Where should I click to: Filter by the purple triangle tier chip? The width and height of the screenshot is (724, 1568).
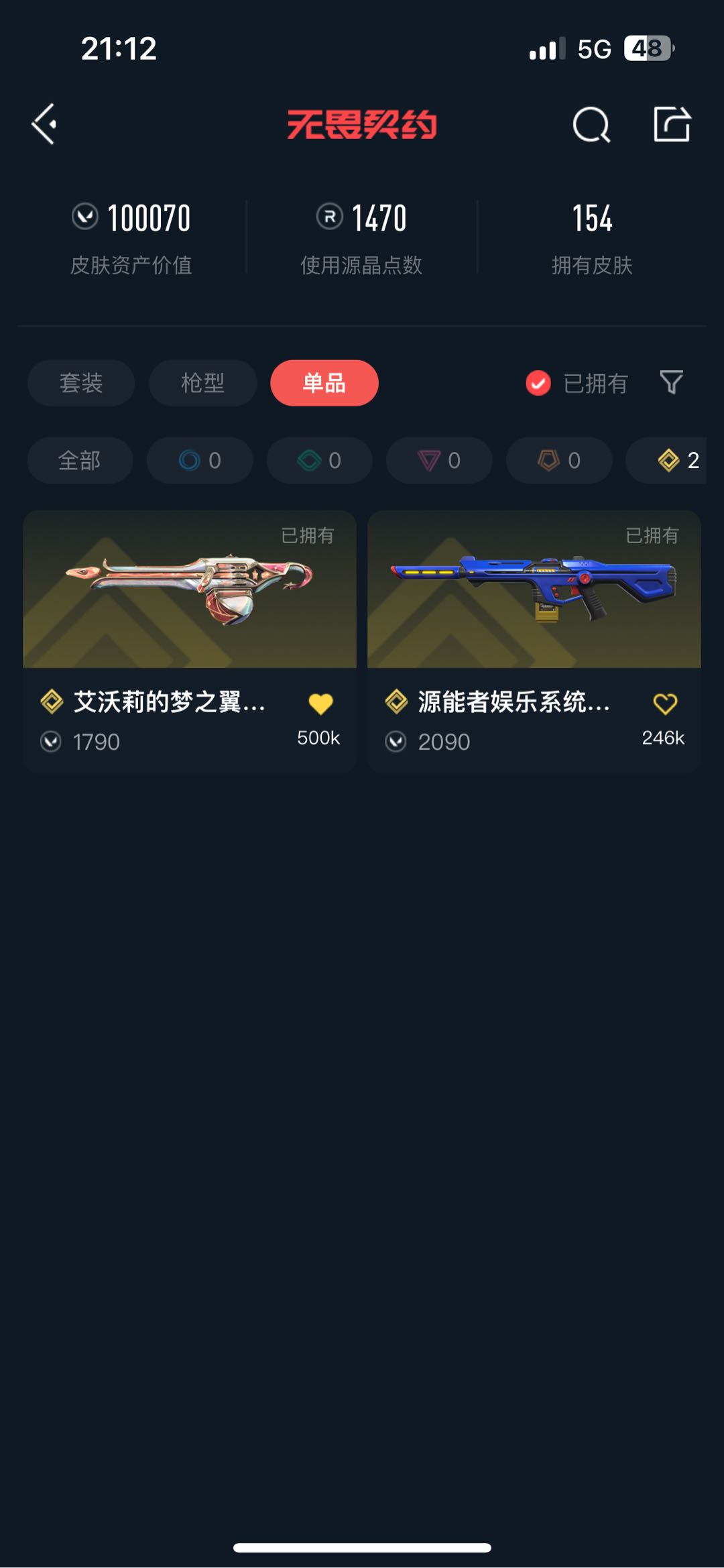(x=439, y=461)
